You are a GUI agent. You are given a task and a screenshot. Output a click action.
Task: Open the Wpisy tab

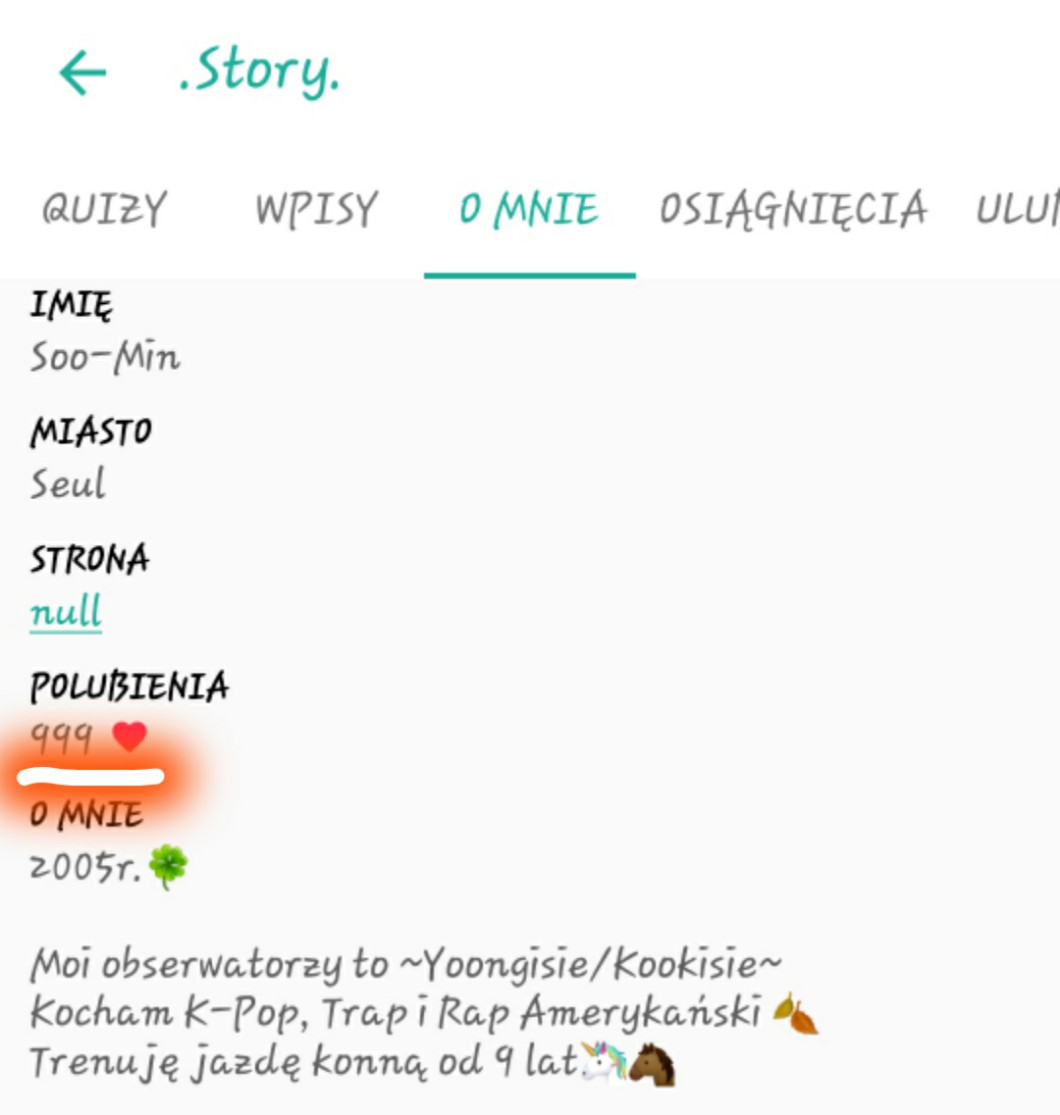(x=317, y=210)
